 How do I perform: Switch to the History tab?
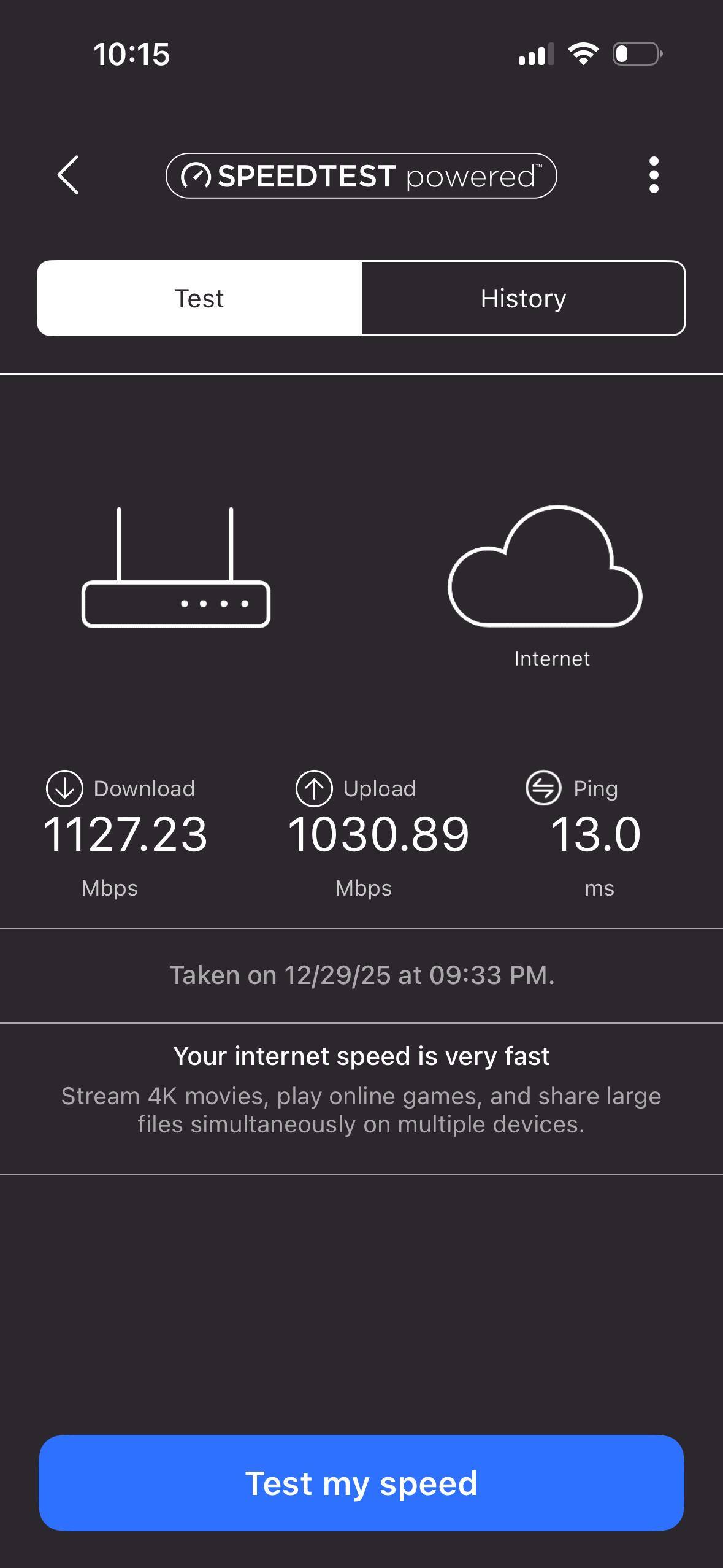coord(523,298)
